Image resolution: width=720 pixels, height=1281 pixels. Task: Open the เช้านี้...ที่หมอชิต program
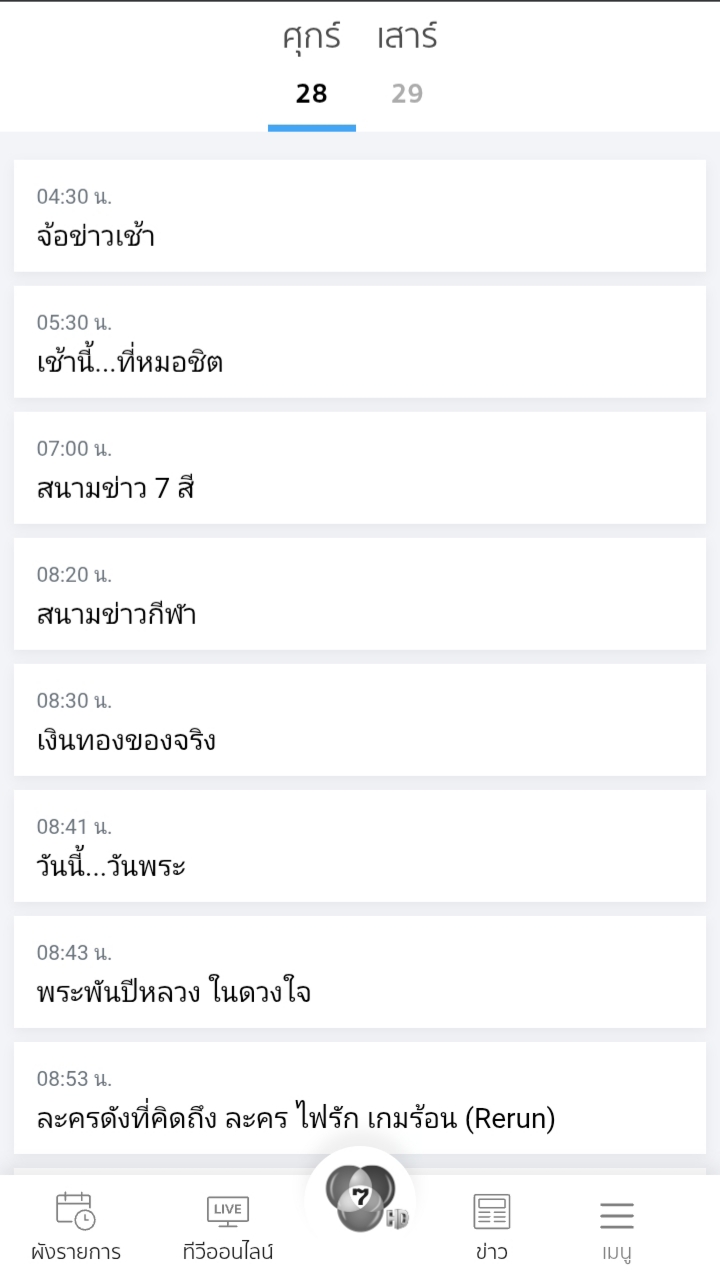point(360,342)
